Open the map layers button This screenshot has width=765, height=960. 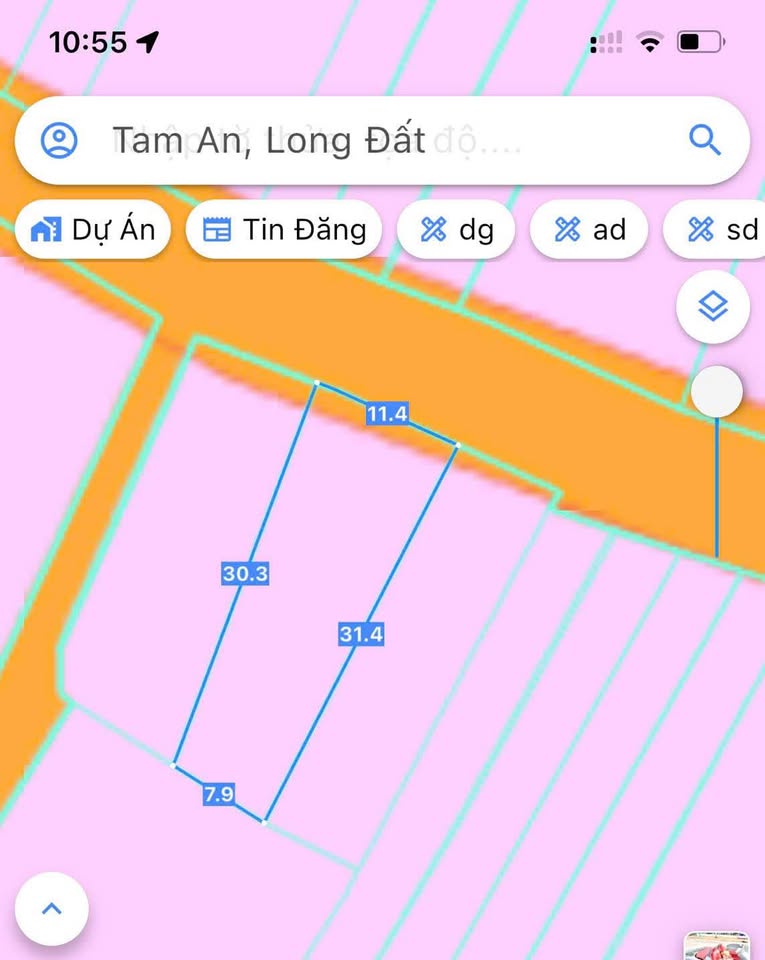pyautogui.click(x=713, y=307)
